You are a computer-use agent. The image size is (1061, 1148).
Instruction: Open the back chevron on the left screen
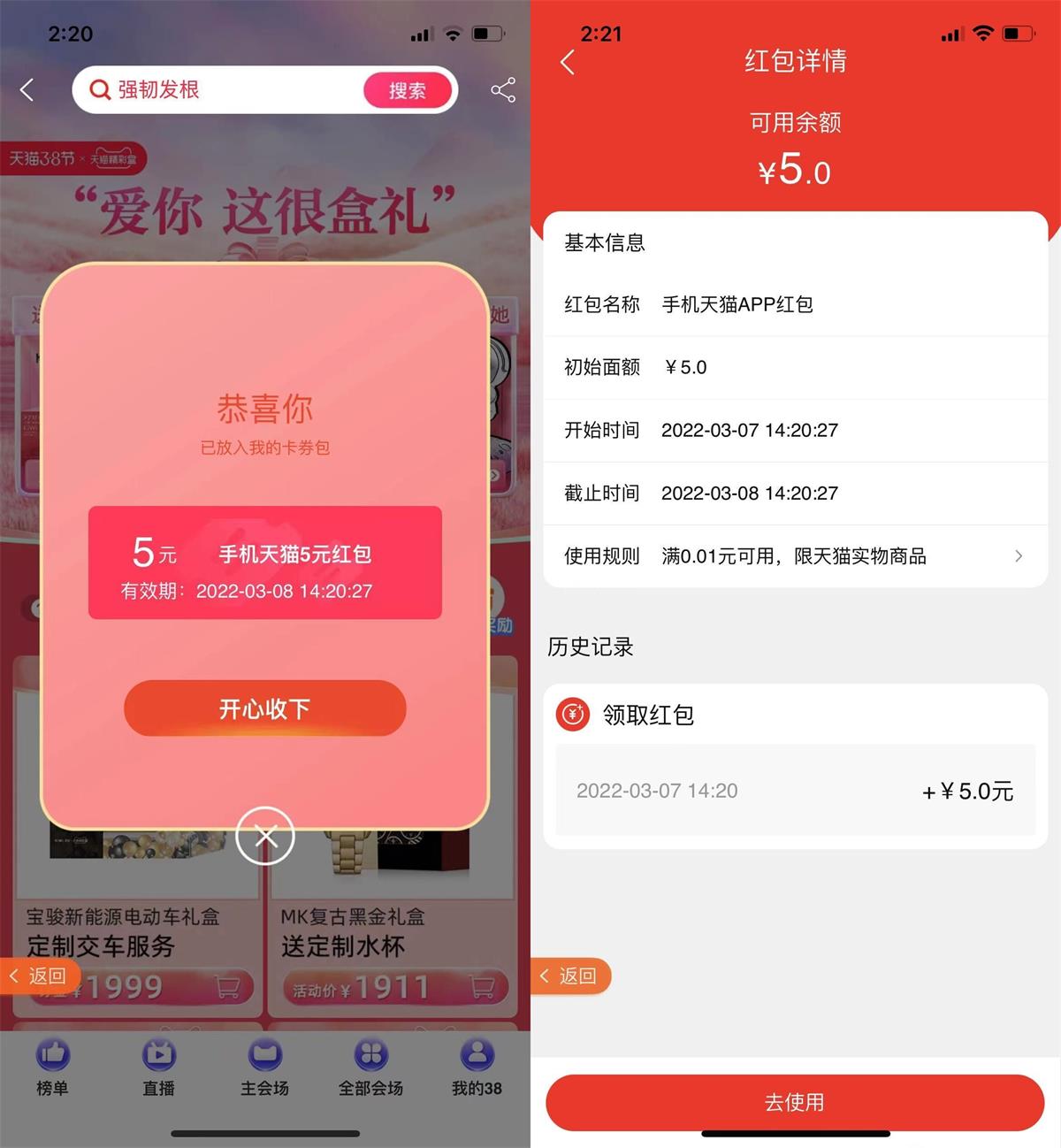point(27,89)
